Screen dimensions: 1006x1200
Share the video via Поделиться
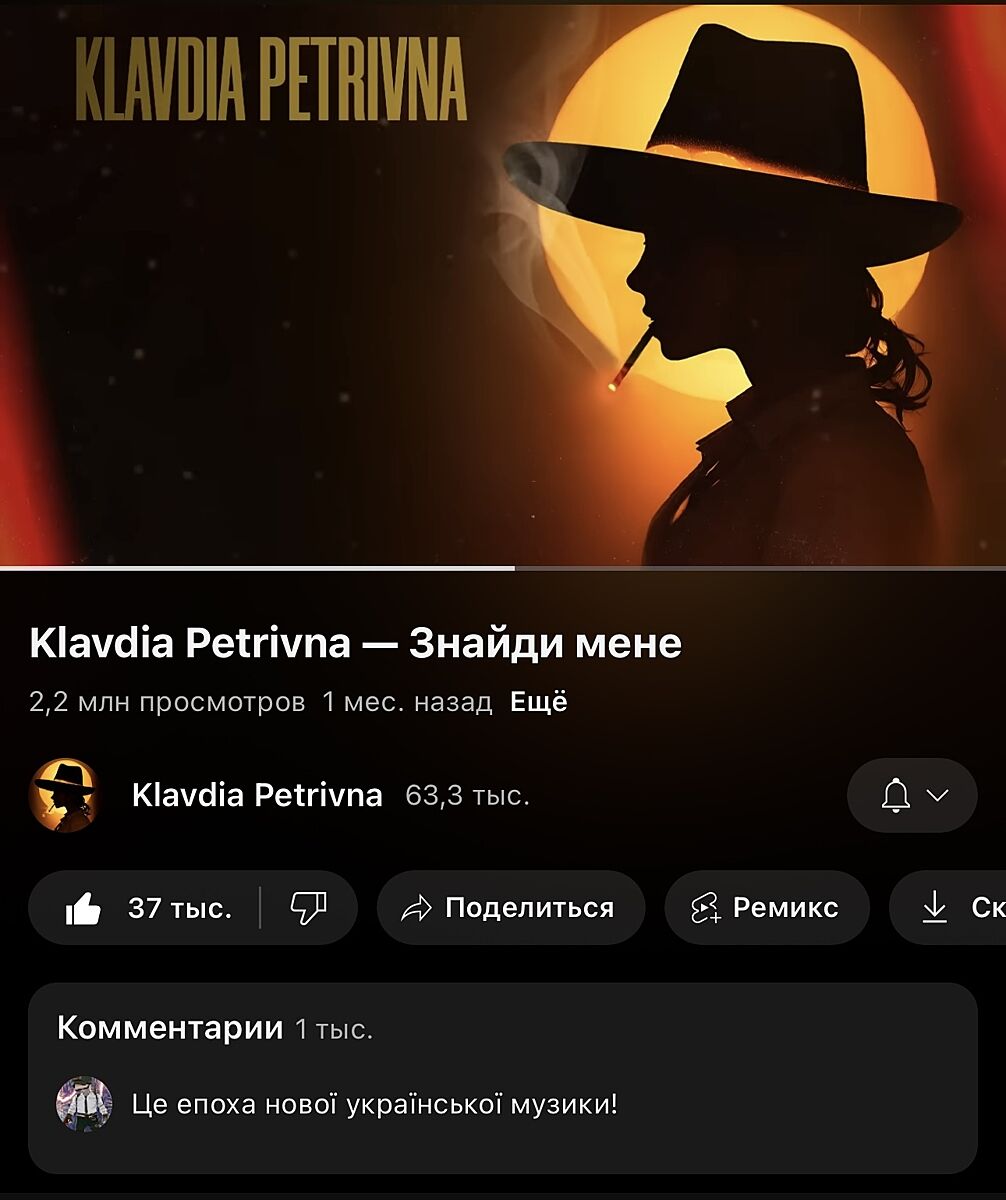point(510,908)
